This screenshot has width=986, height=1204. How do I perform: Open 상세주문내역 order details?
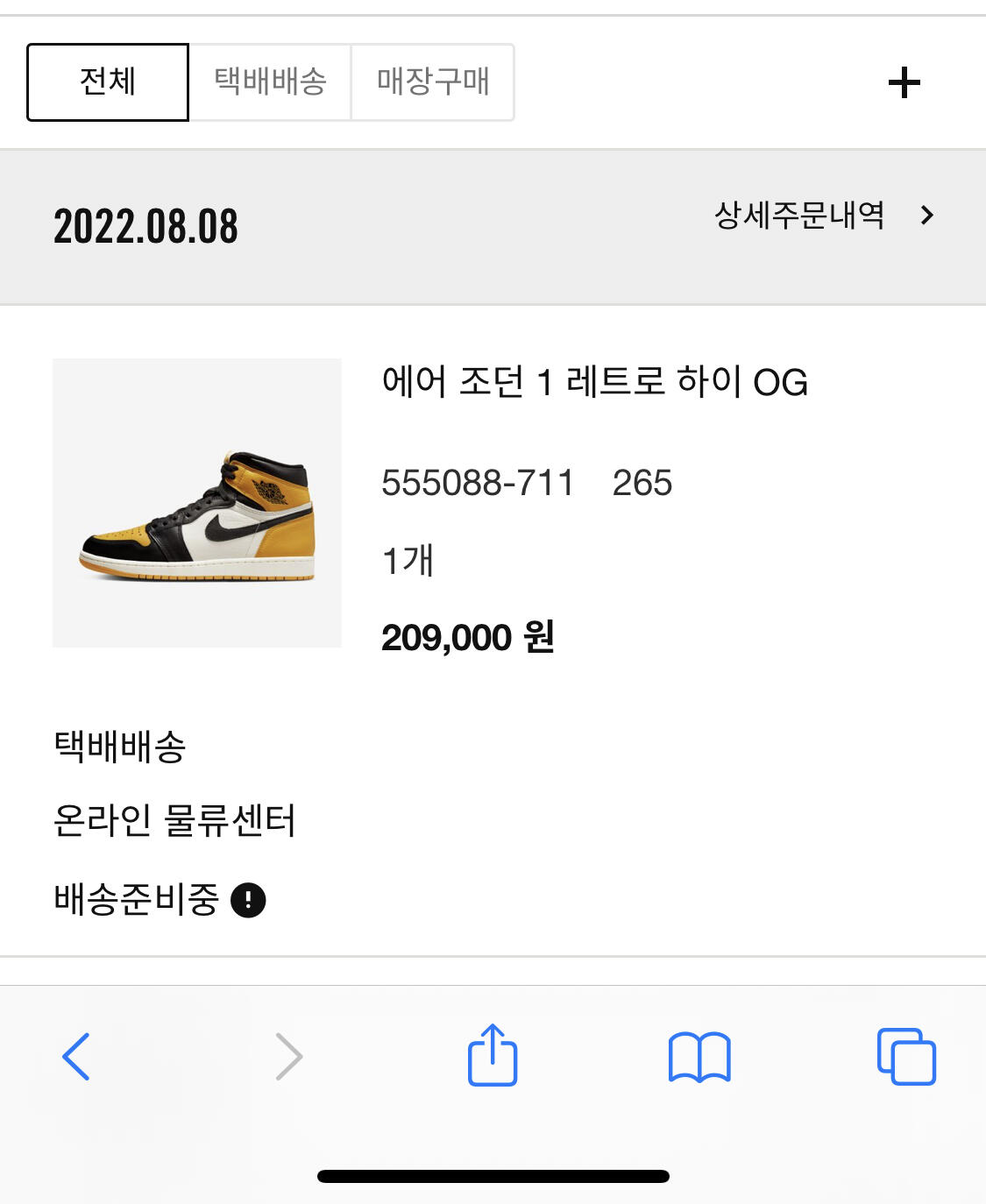824,216
